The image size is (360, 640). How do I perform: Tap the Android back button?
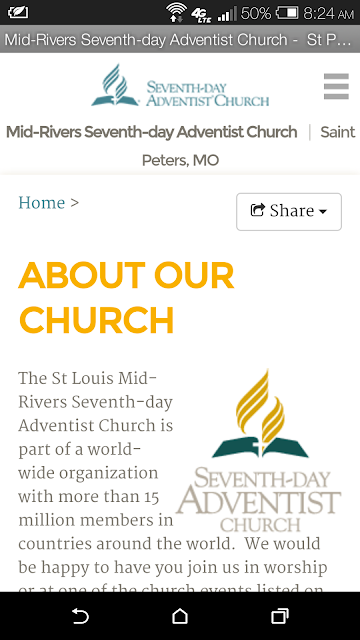80,616
